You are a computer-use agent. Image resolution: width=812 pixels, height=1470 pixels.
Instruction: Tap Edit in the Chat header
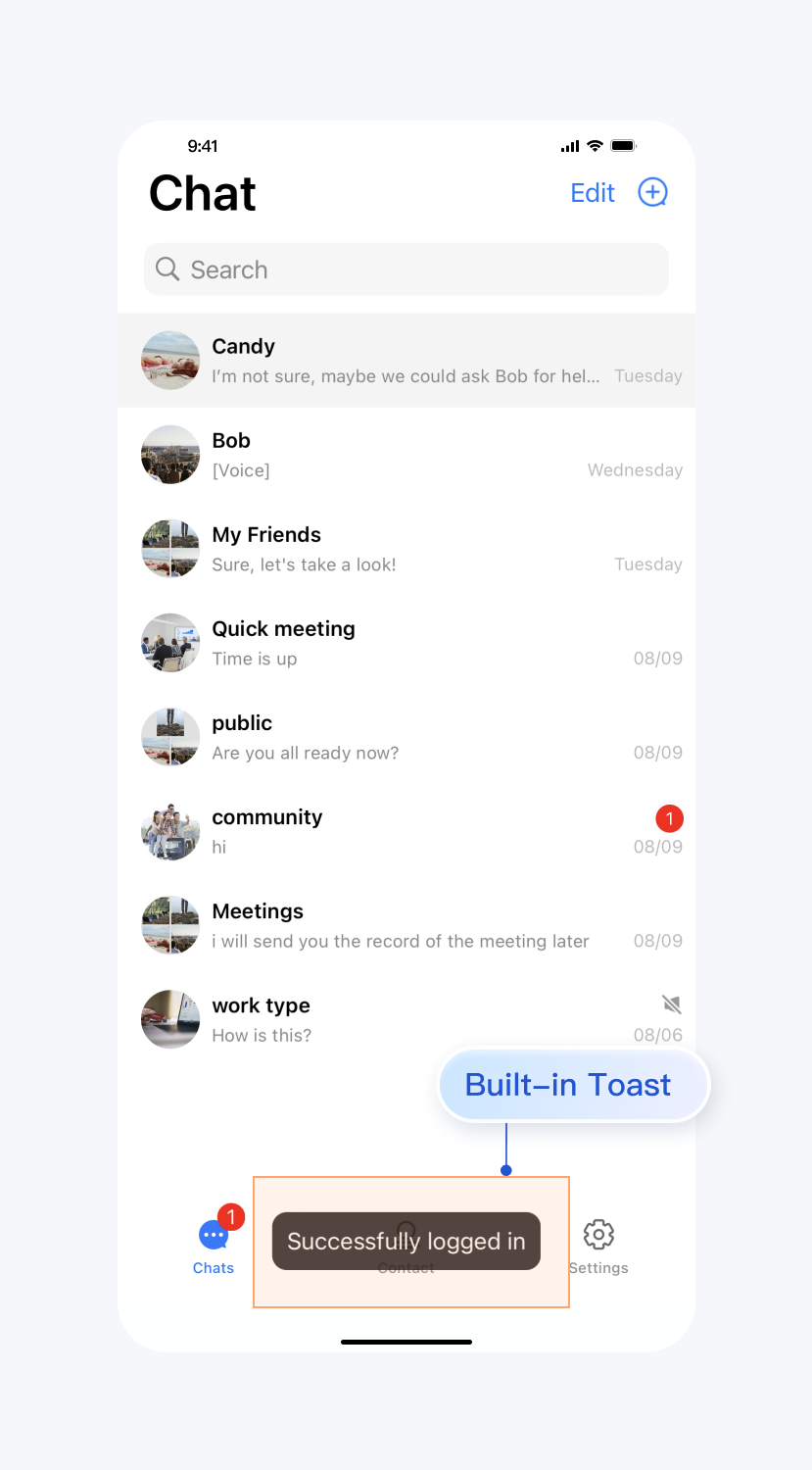coord(593,193)
